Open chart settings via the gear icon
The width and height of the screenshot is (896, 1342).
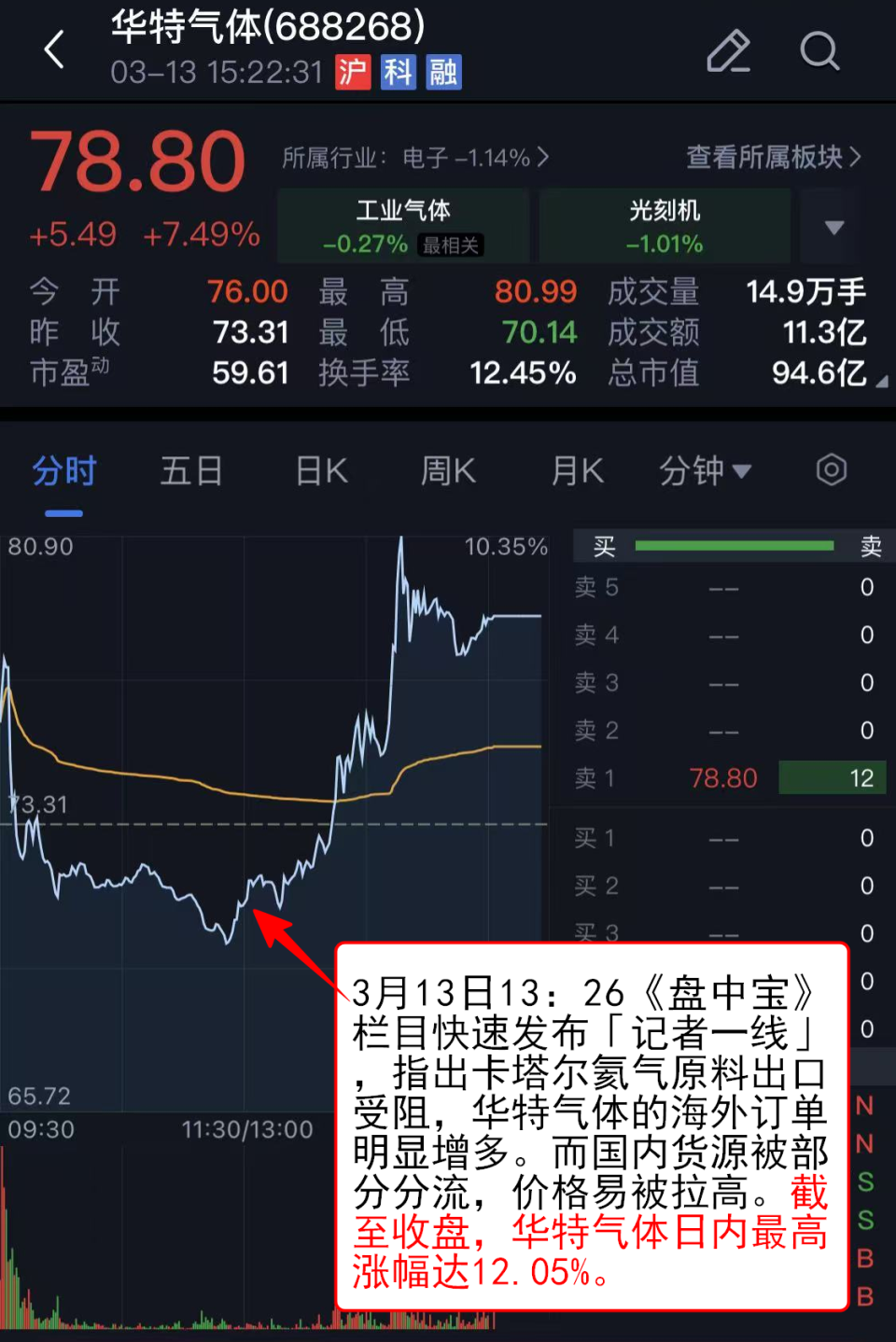830,471
